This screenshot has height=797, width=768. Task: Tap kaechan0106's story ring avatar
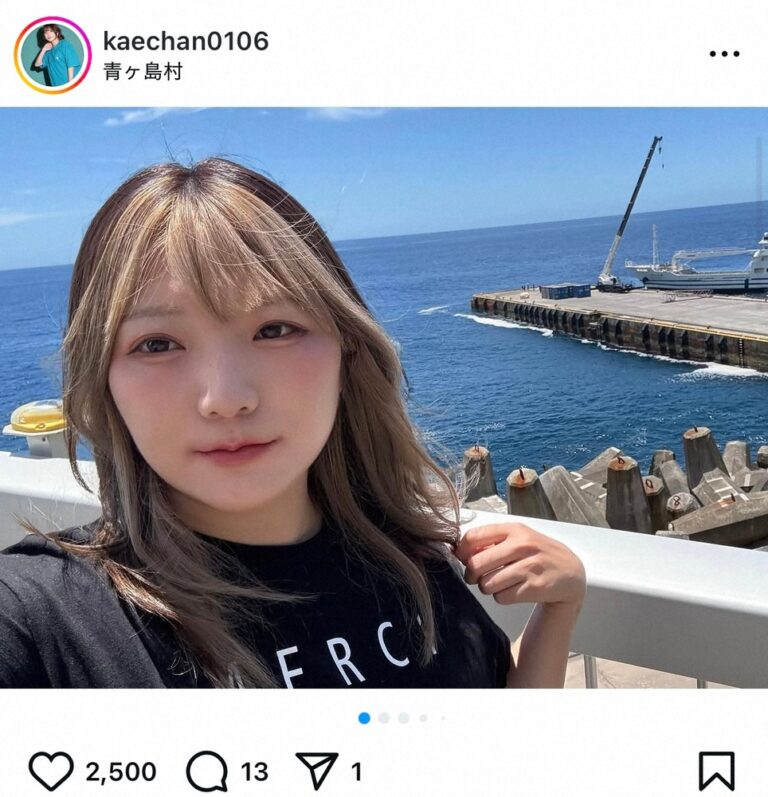52,47
